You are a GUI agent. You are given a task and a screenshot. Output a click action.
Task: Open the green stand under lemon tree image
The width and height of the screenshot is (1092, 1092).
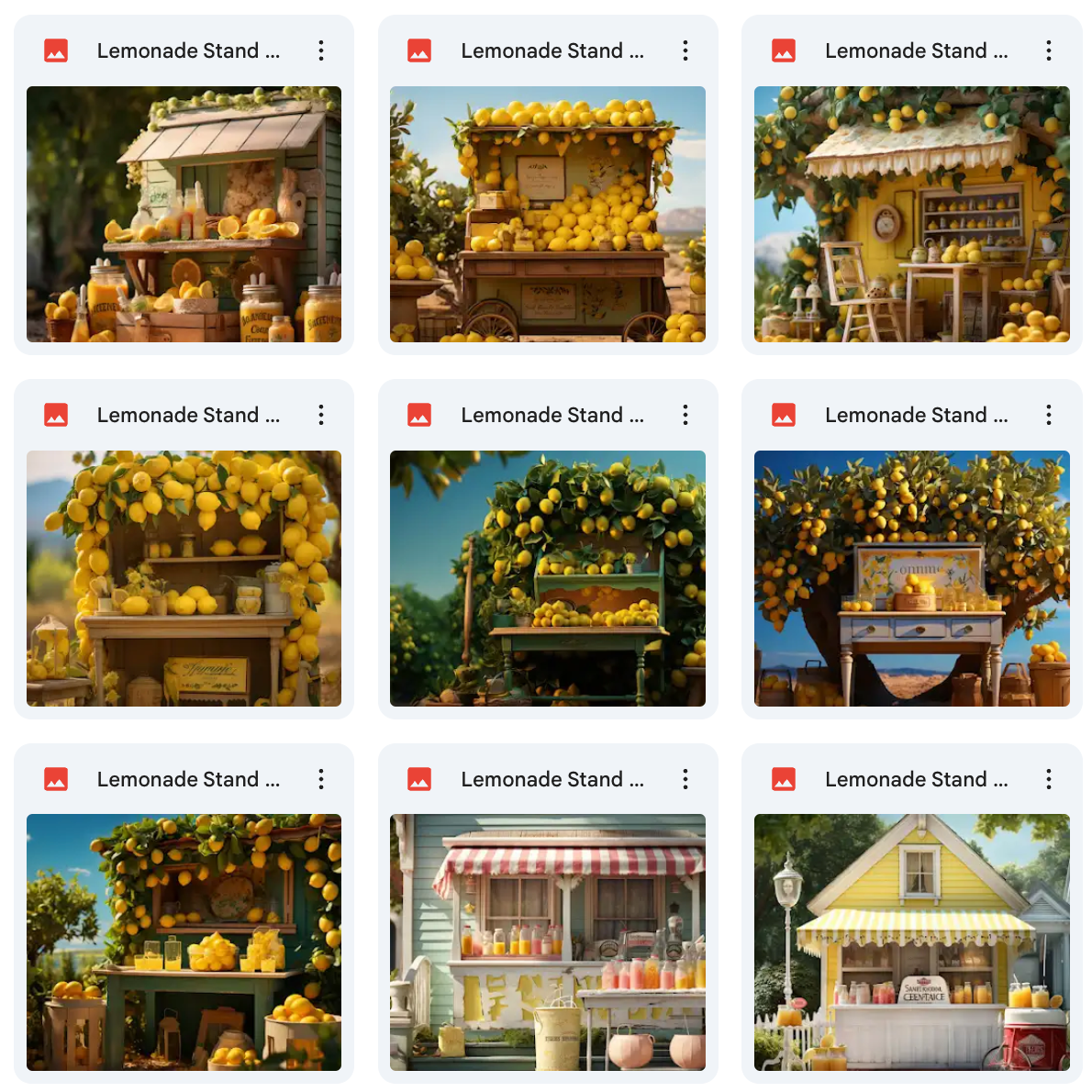point(547,578)
